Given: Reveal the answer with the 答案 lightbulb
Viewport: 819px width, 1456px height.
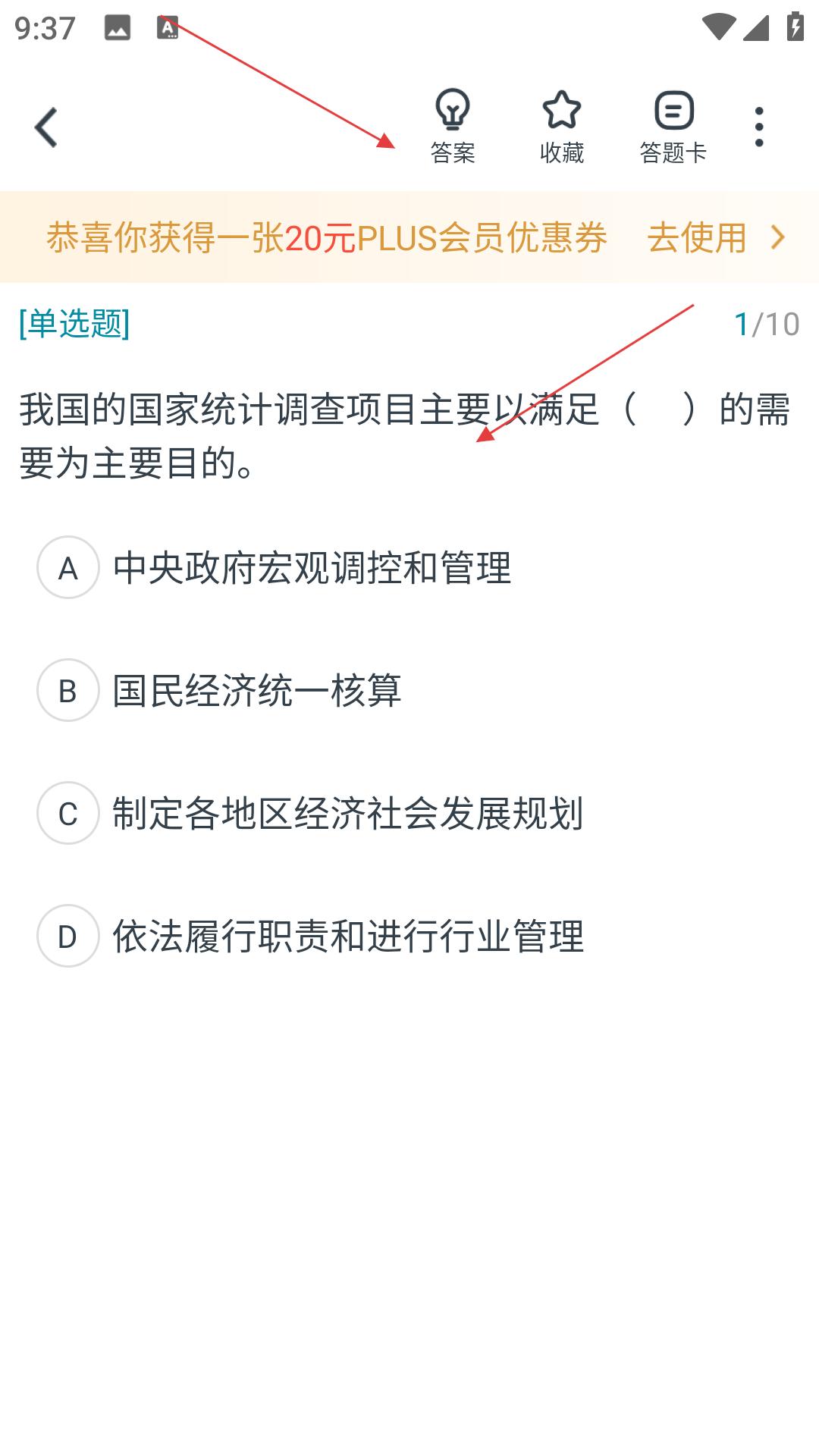Looking at the screenshot, I should (x=453, y=127).
